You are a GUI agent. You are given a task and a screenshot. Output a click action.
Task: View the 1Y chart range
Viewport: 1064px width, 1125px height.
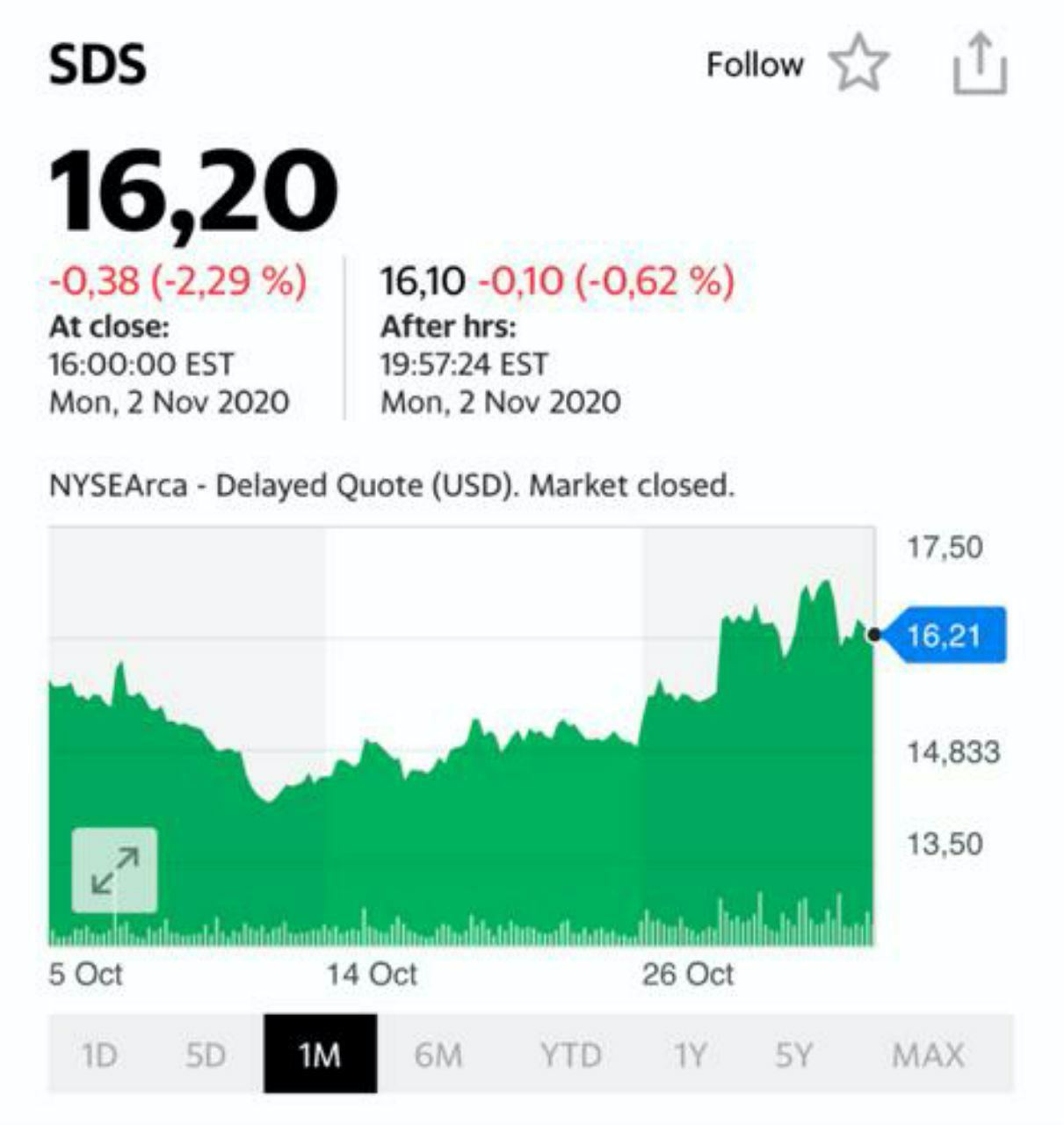tap(690, 1054)
